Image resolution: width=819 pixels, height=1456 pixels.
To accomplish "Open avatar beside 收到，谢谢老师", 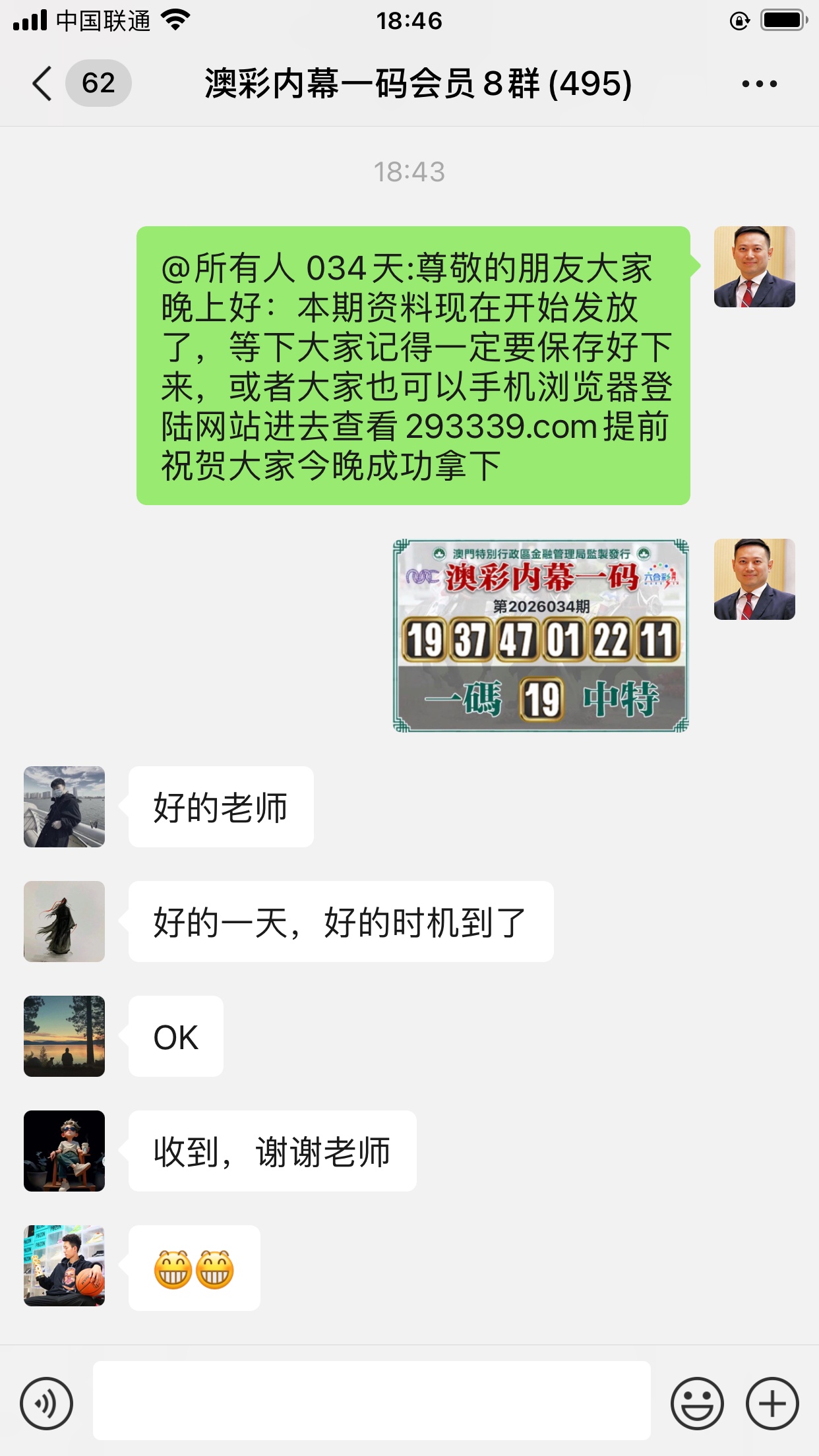I will tap(64, 1151).
